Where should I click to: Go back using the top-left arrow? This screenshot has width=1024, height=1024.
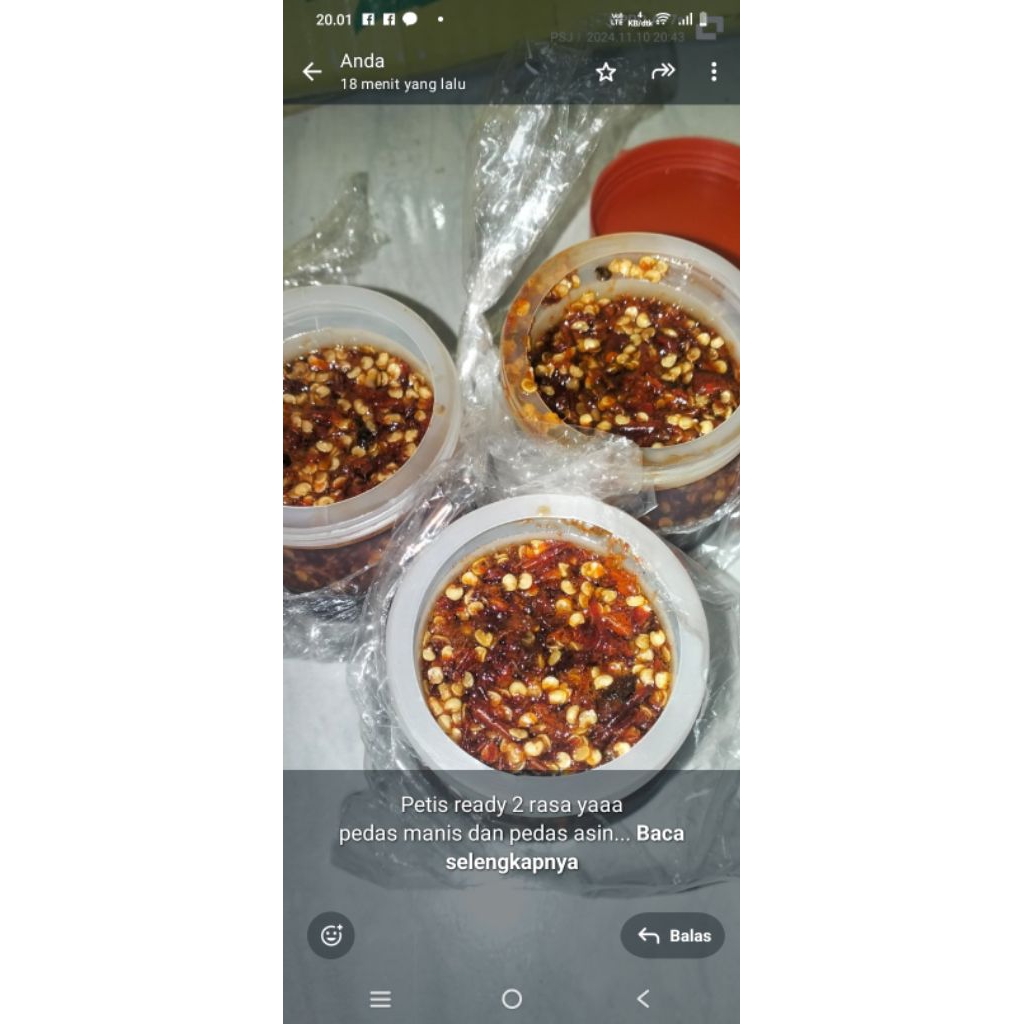[312, 71]
